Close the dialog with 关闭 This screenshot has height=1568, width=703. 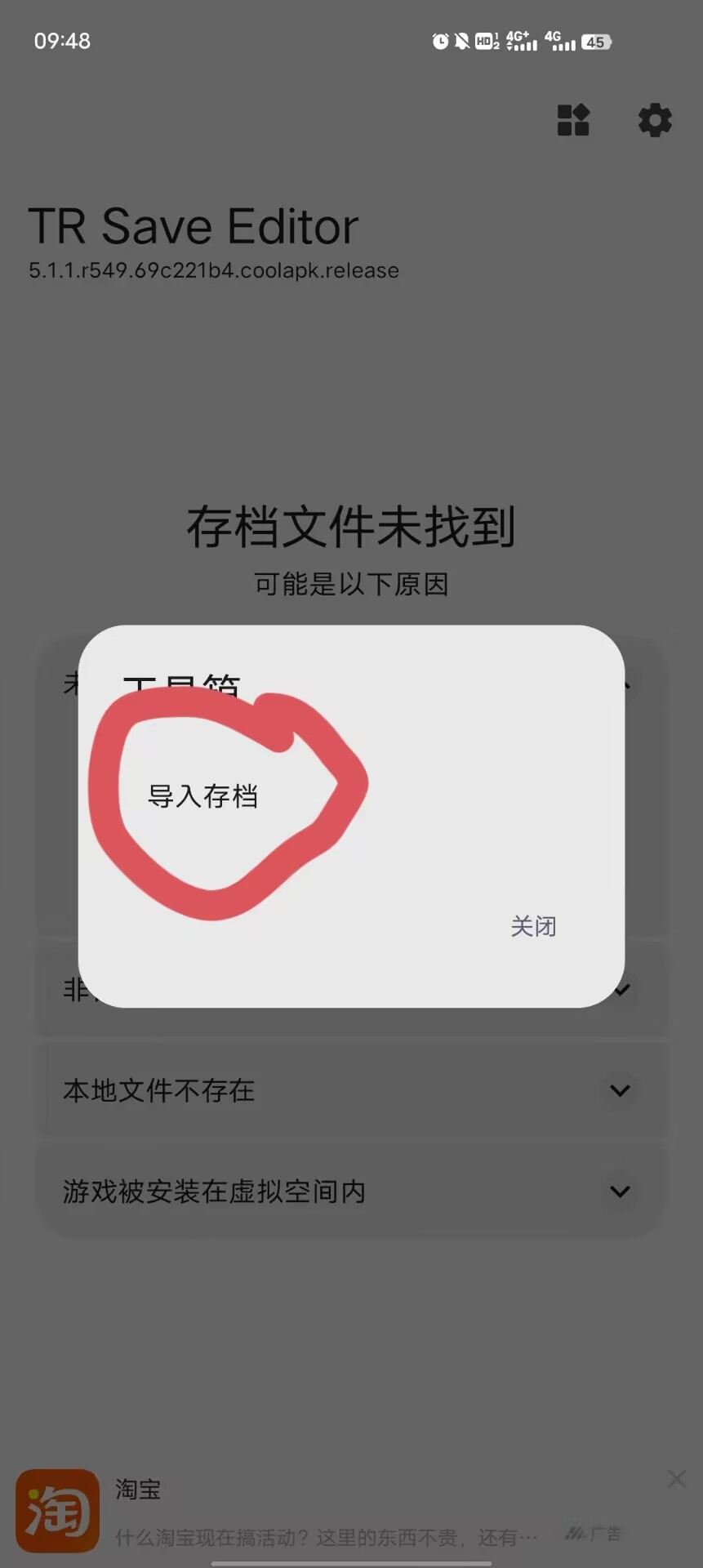point(533,926)
